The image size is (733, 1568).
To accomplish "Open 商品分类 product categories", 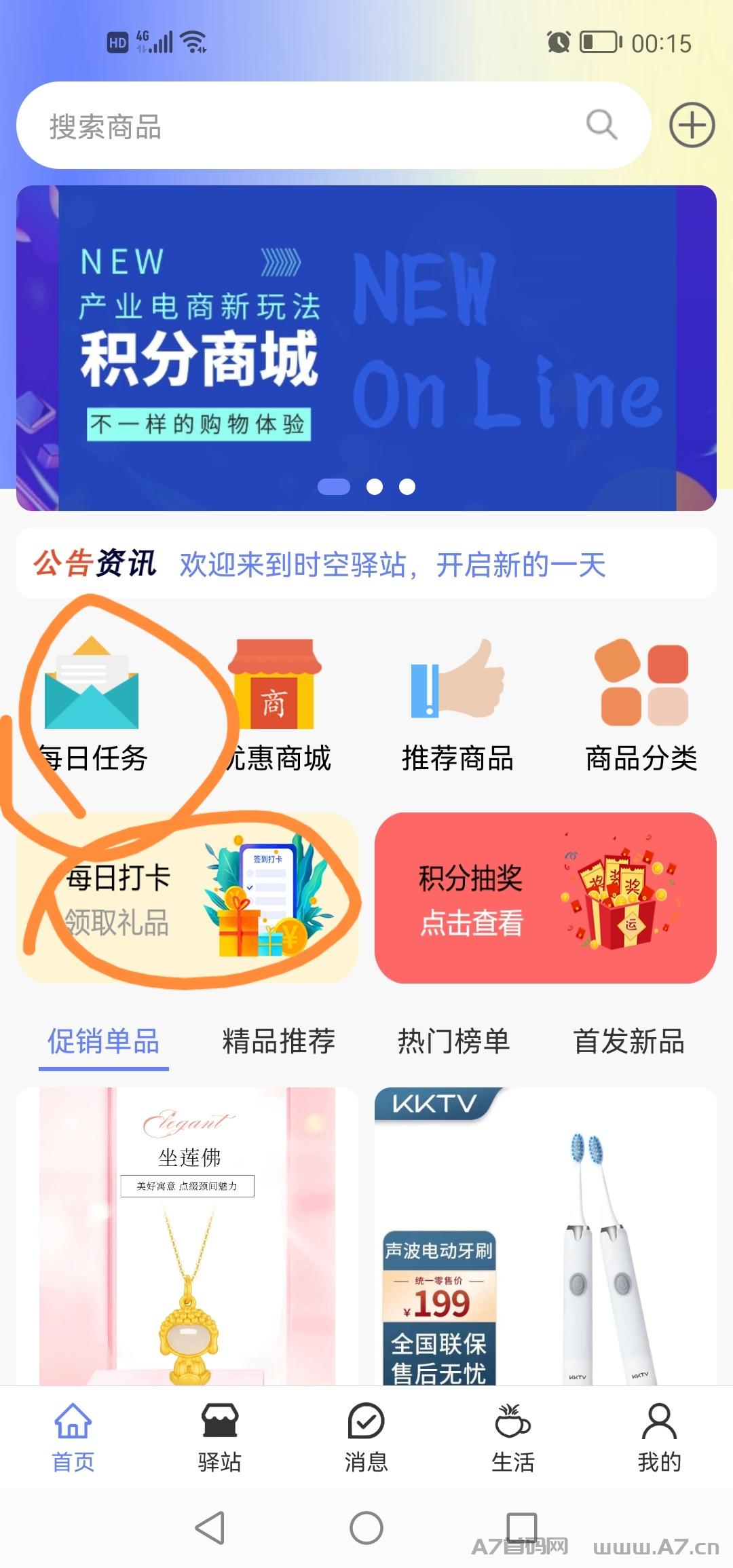I will pos(641,706).
